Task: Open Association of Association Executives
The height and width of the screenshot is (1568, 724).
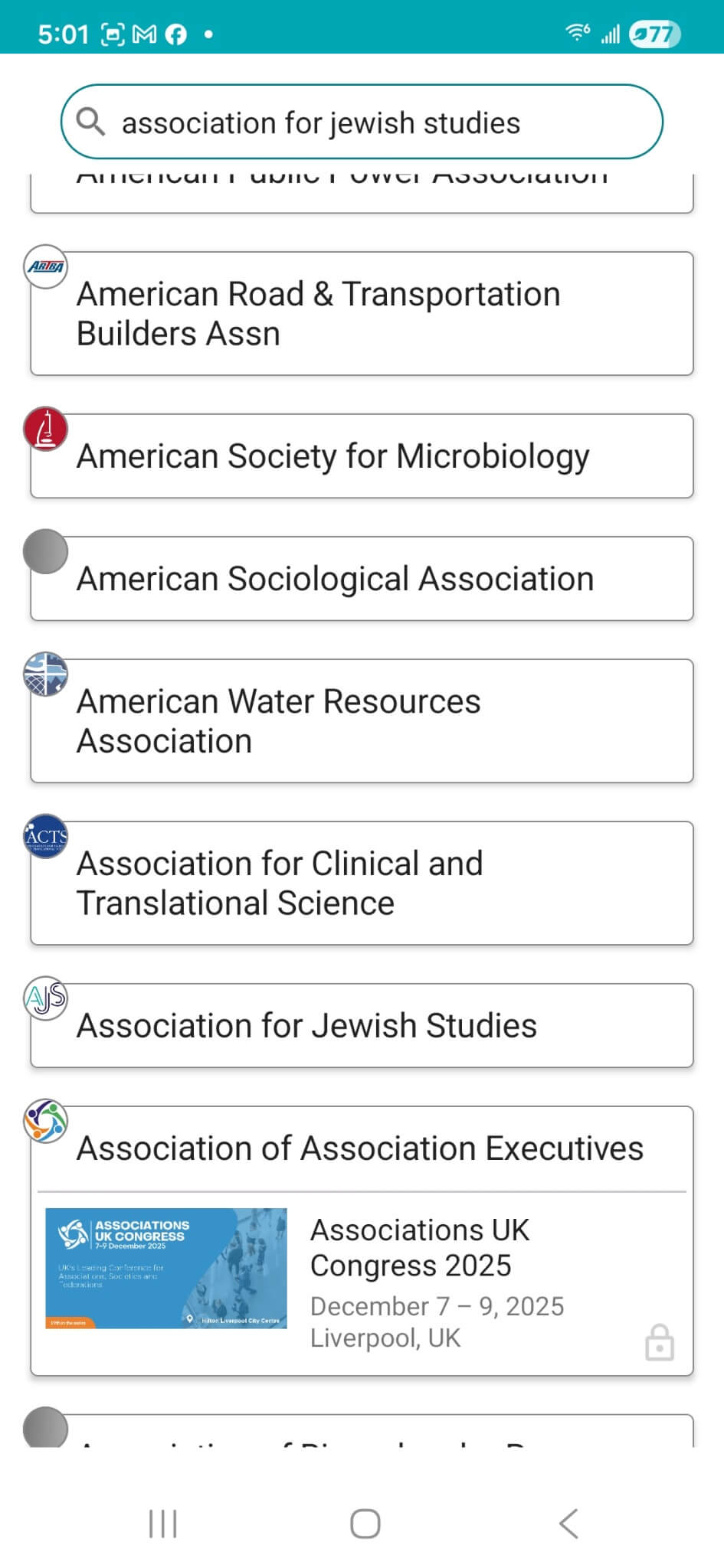Action: pyautogui.click(x=362, y=1148)
